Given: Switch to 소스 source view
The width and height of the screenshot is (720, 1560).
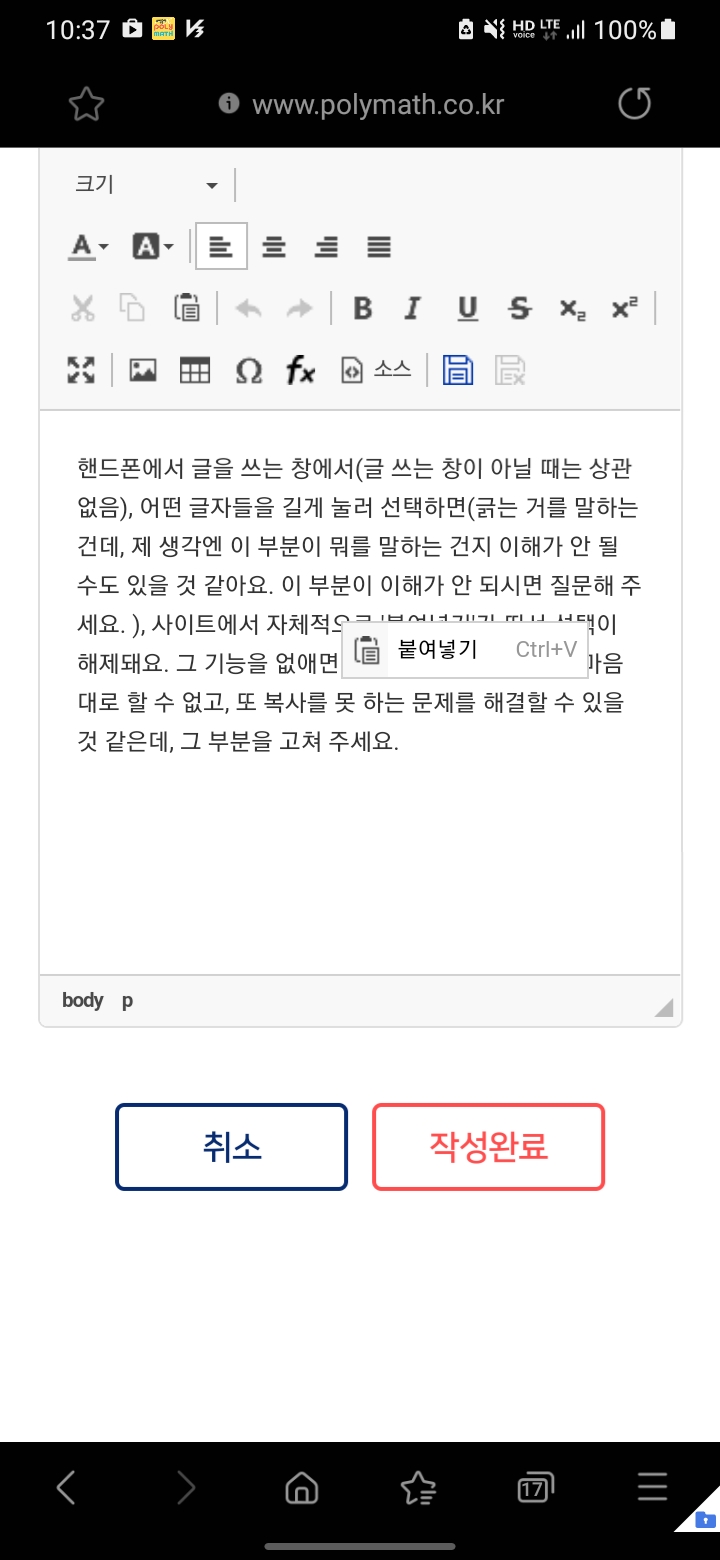Looking at the screenshot, I should 376,371.
